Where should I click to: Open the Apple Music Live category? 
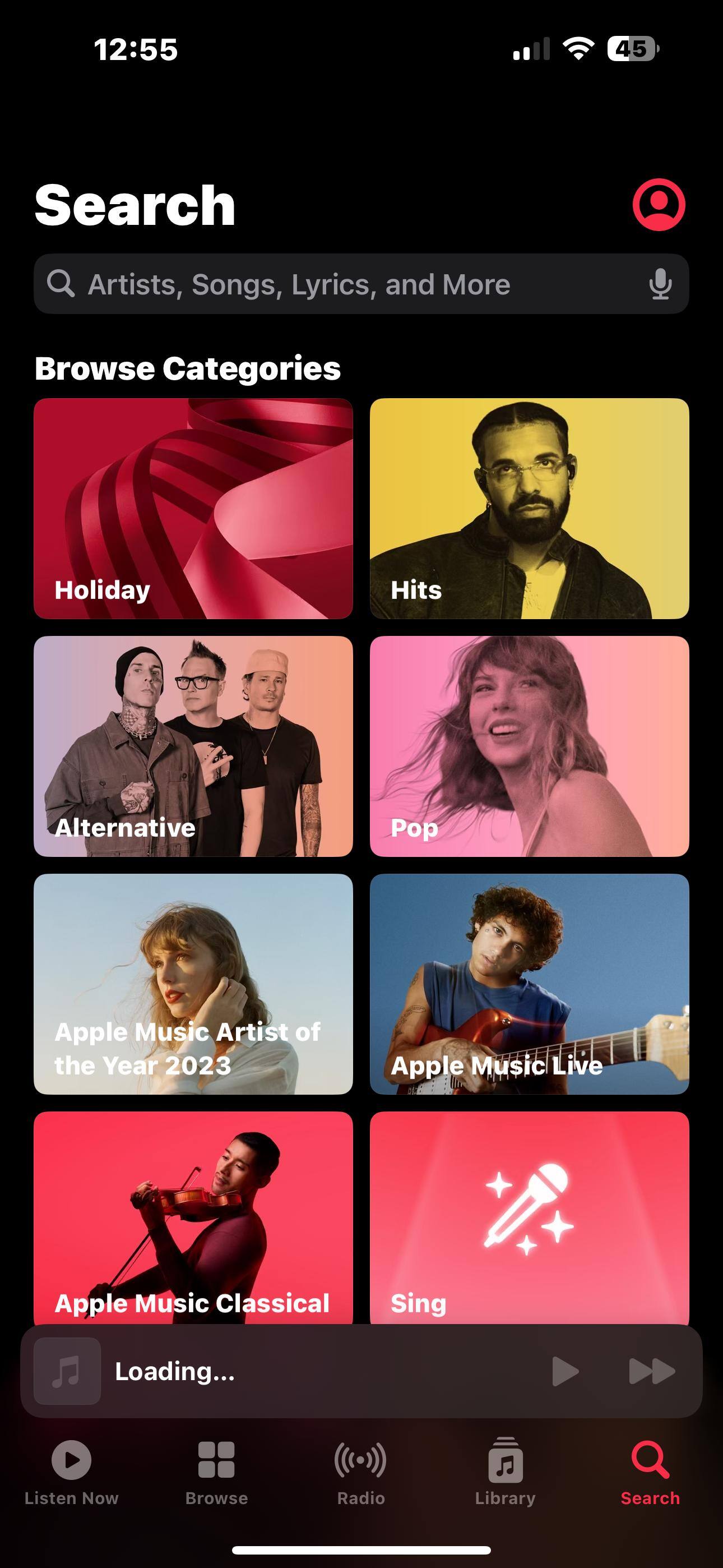coord(529,984)
